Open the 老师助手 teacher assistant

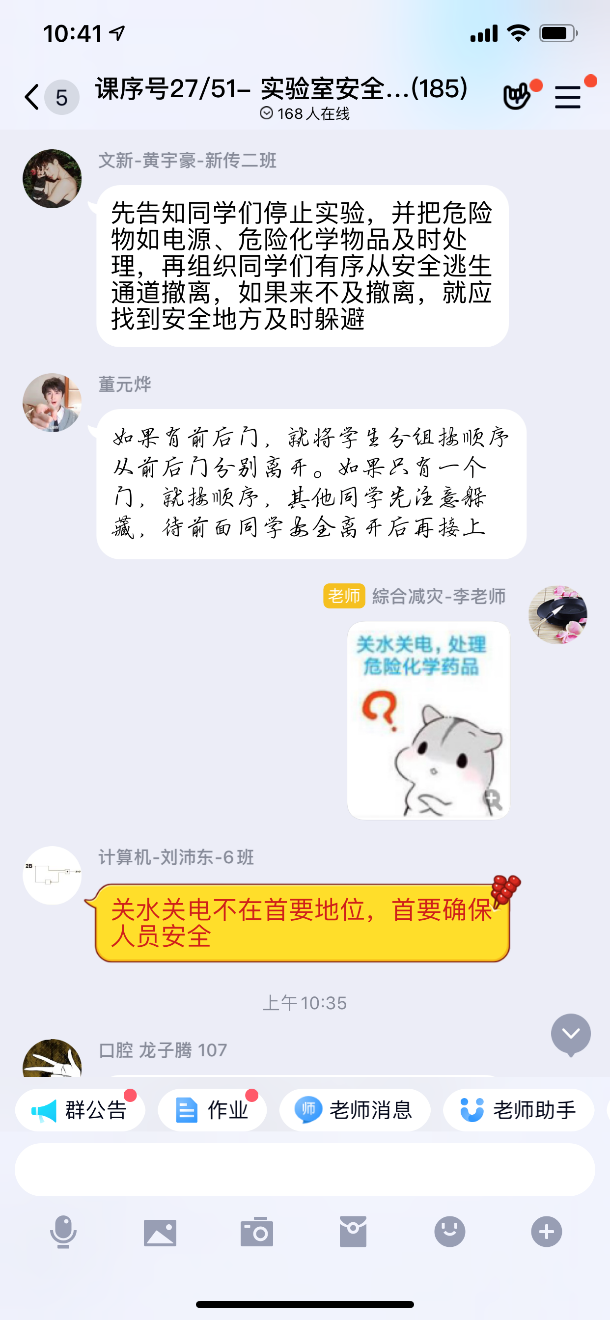(518, 1110)
